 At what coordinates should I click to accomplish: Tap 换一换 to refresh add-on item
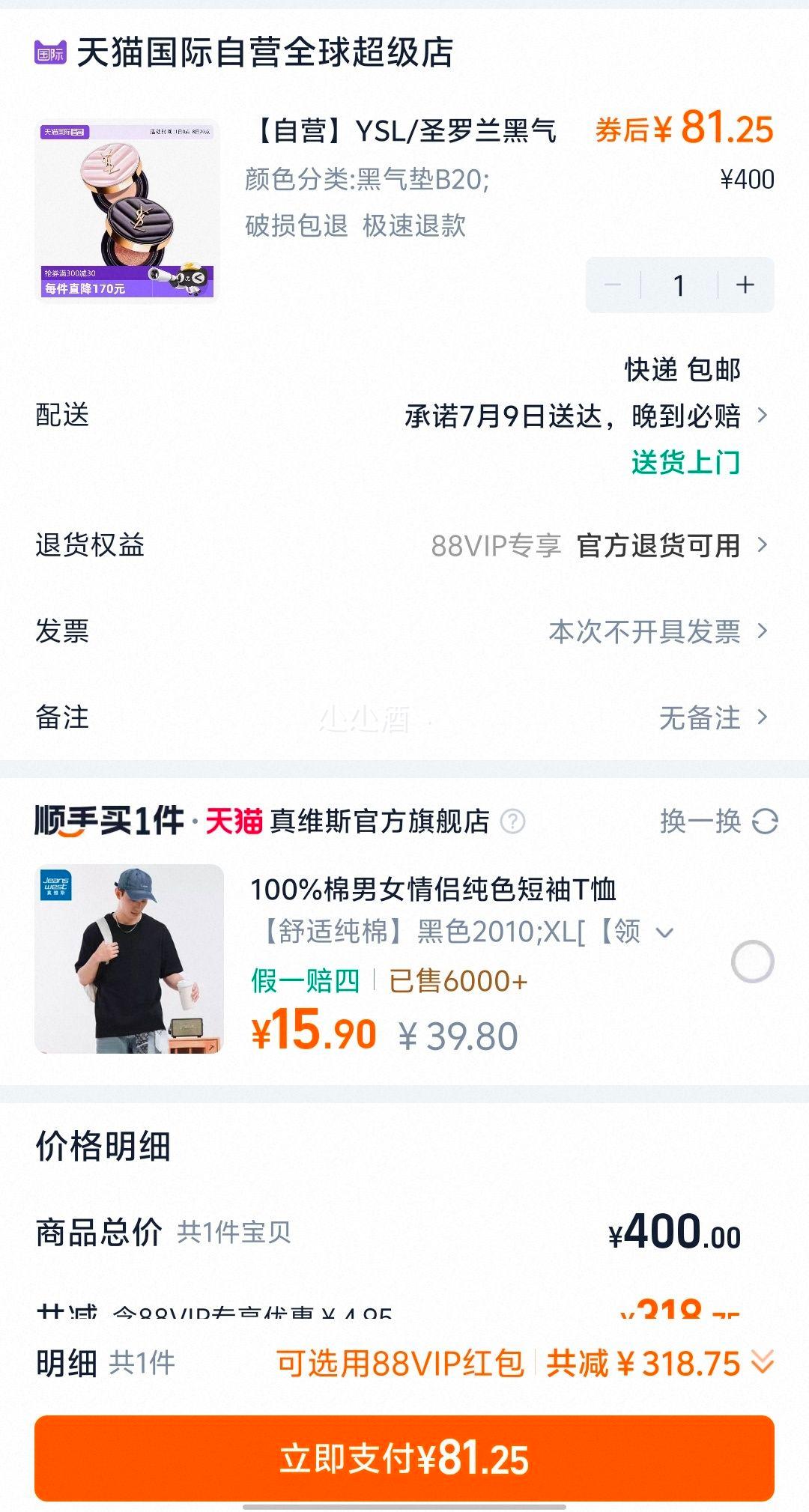coord(718,822)
